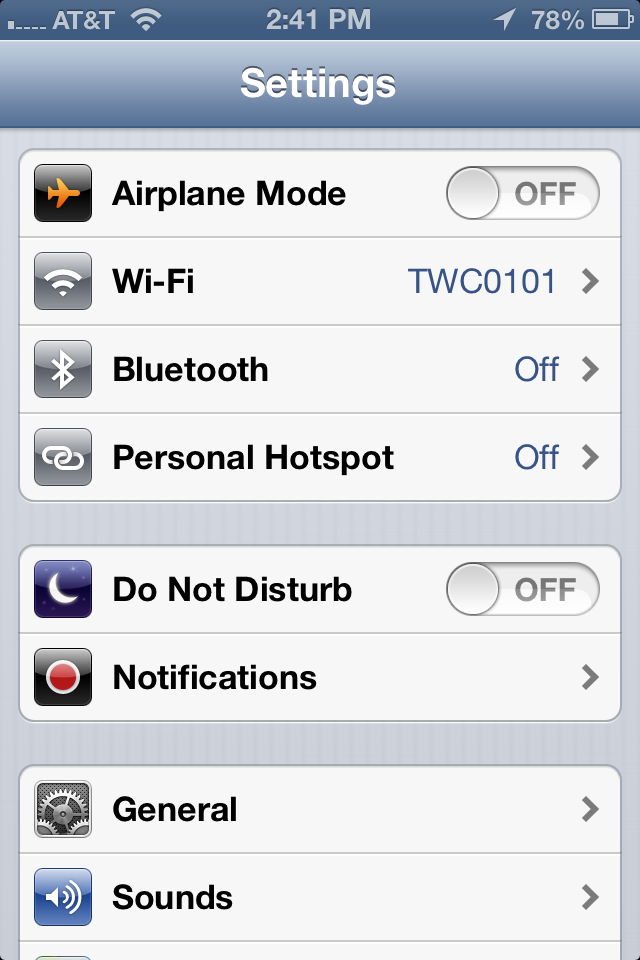The height and width of the screenshot is (960, 640).
Task: Select the Sounds settings row
Action: 320,897
